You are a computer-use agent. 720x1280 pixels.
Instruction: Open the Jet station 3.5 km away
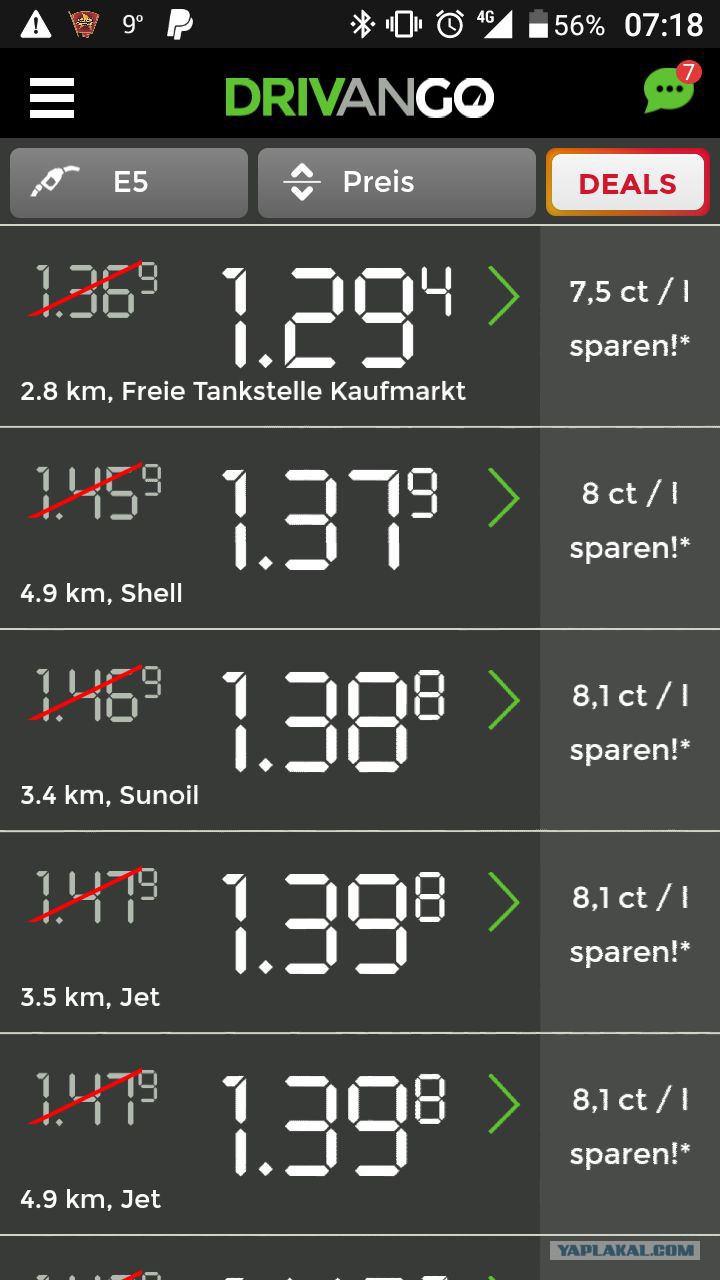click(270, 932)
